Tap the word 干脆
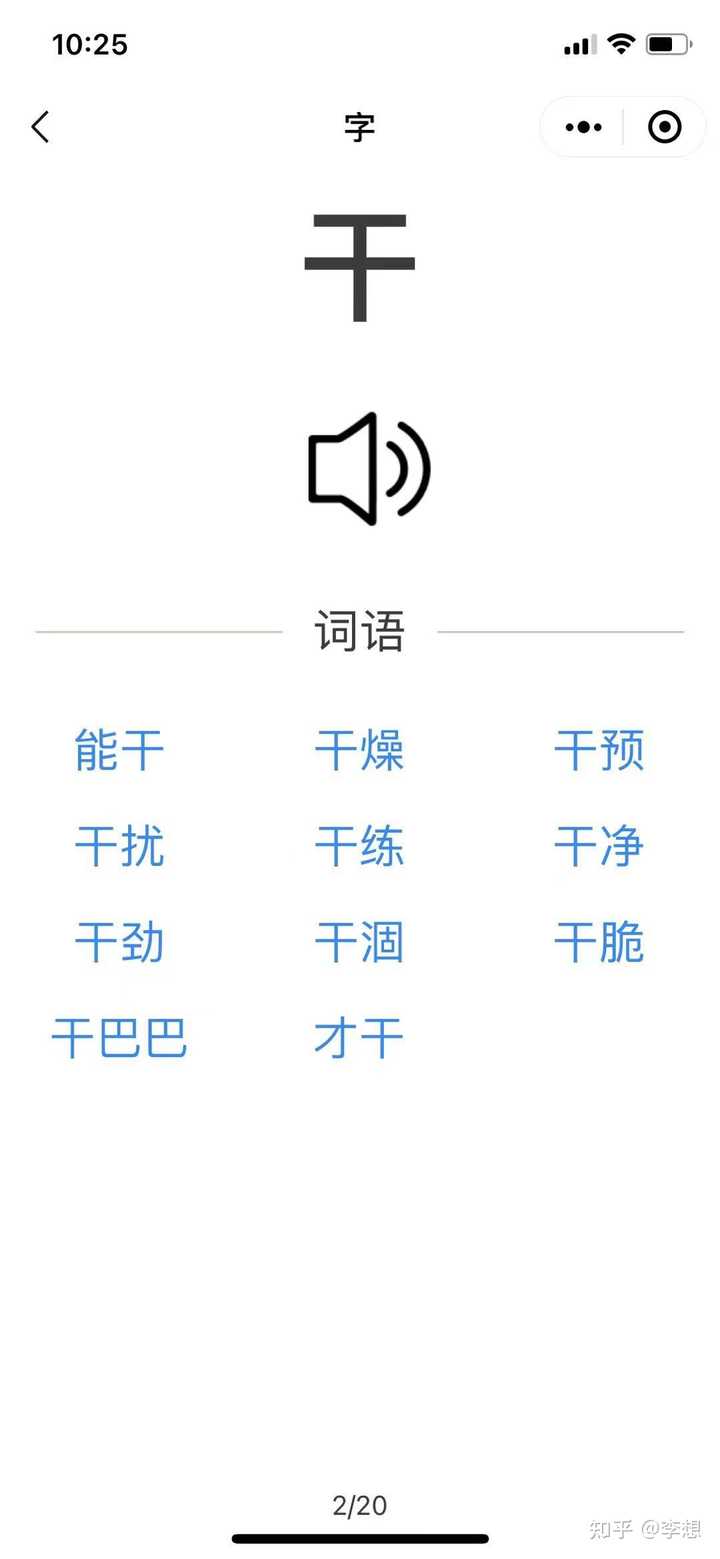 [599, 942]
